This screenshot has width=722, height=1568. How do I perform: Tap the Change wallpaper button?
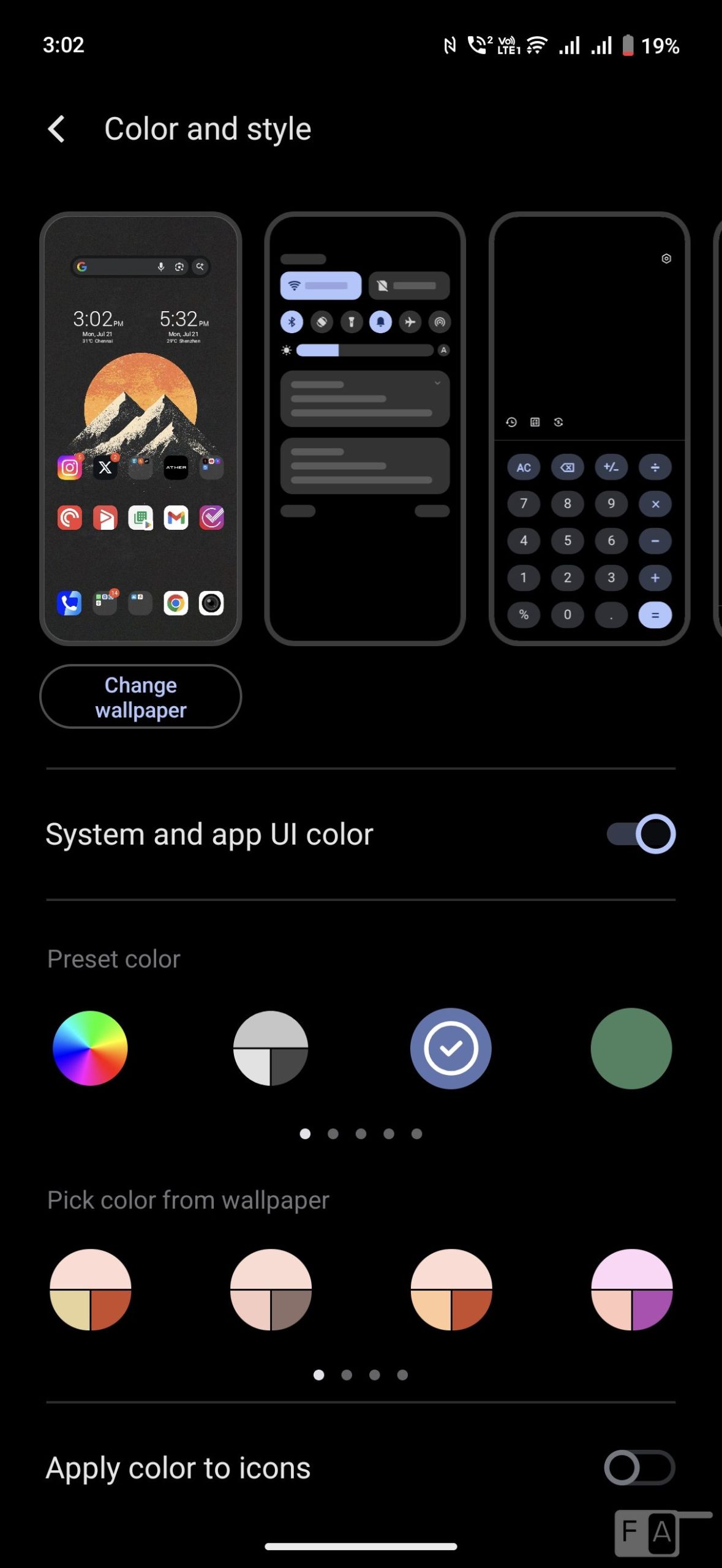pos(140,697)
